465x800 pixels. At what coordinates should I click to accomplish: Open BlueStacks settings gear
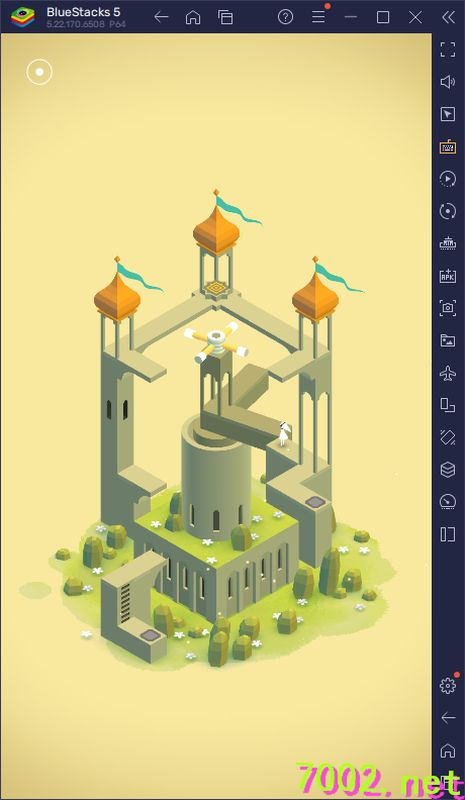click(x=448, y=685)
